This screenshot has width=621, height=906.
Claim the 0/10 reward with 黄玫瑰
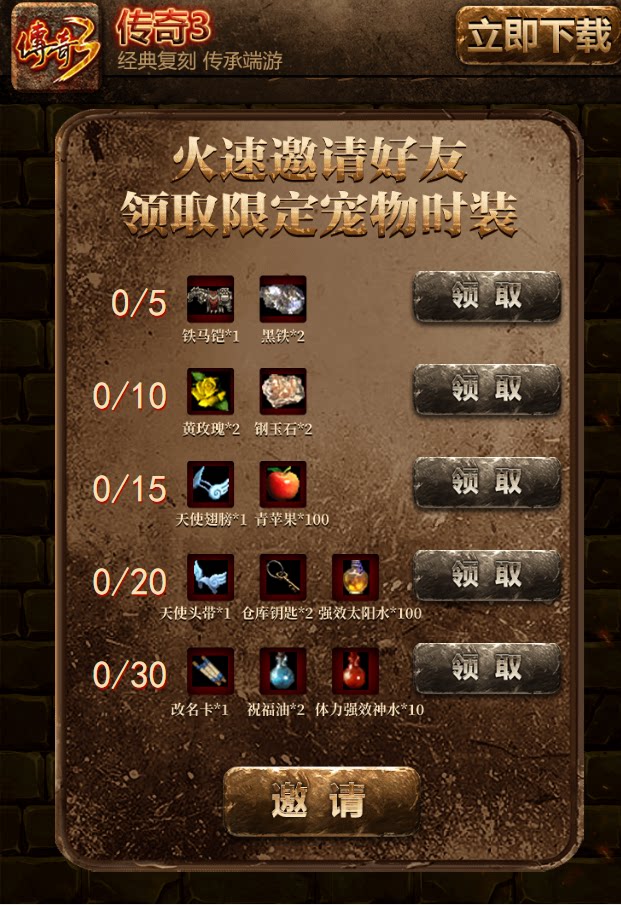click(x=488, y=389)
